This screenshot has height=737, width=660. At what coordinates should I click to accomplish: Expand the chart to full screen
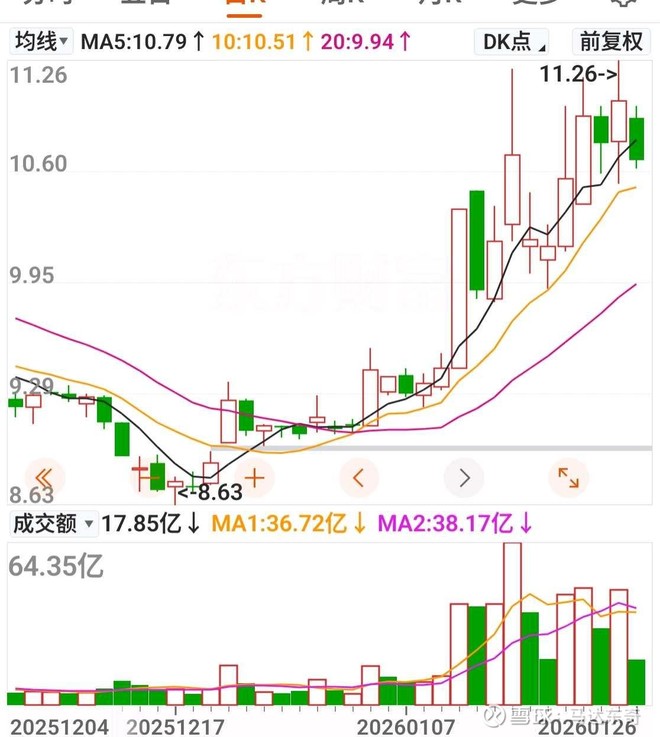click(568, 477)
